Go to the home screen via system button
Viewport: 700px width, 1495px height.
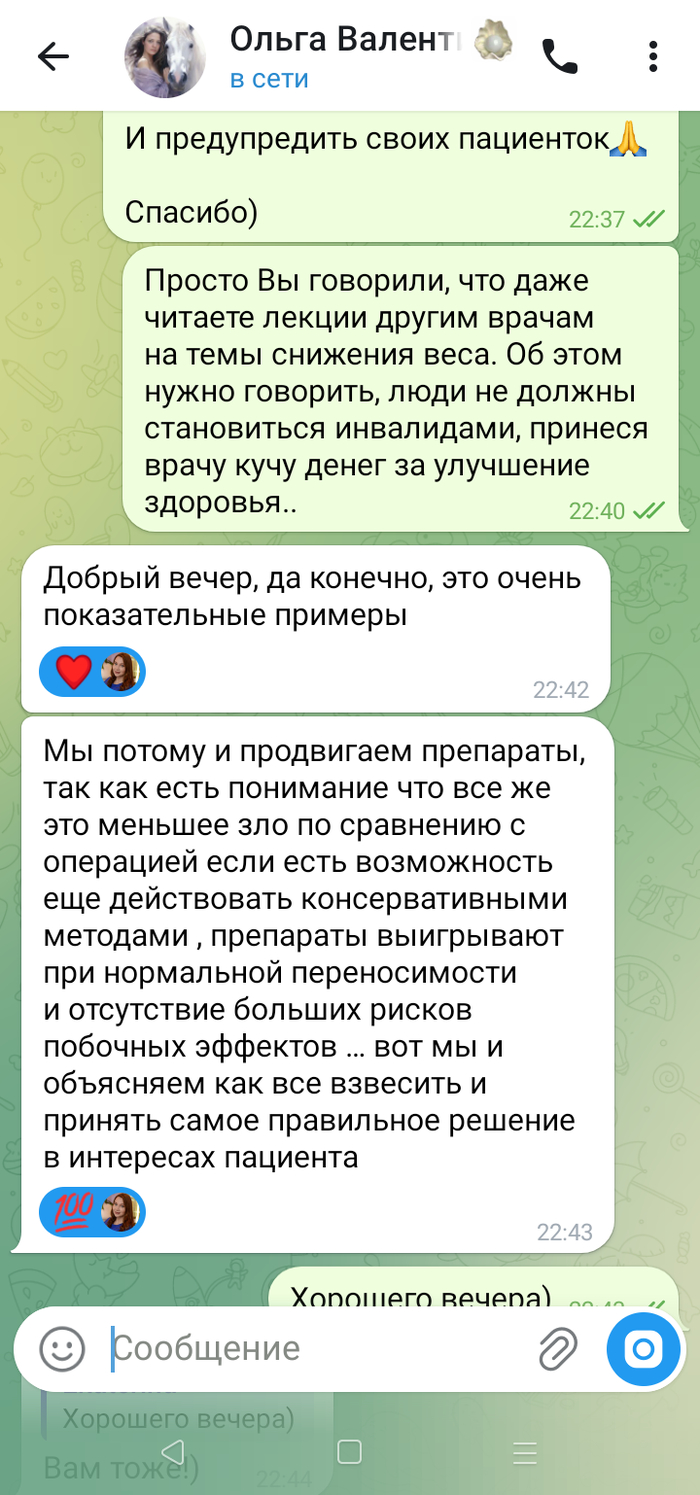349,1451
